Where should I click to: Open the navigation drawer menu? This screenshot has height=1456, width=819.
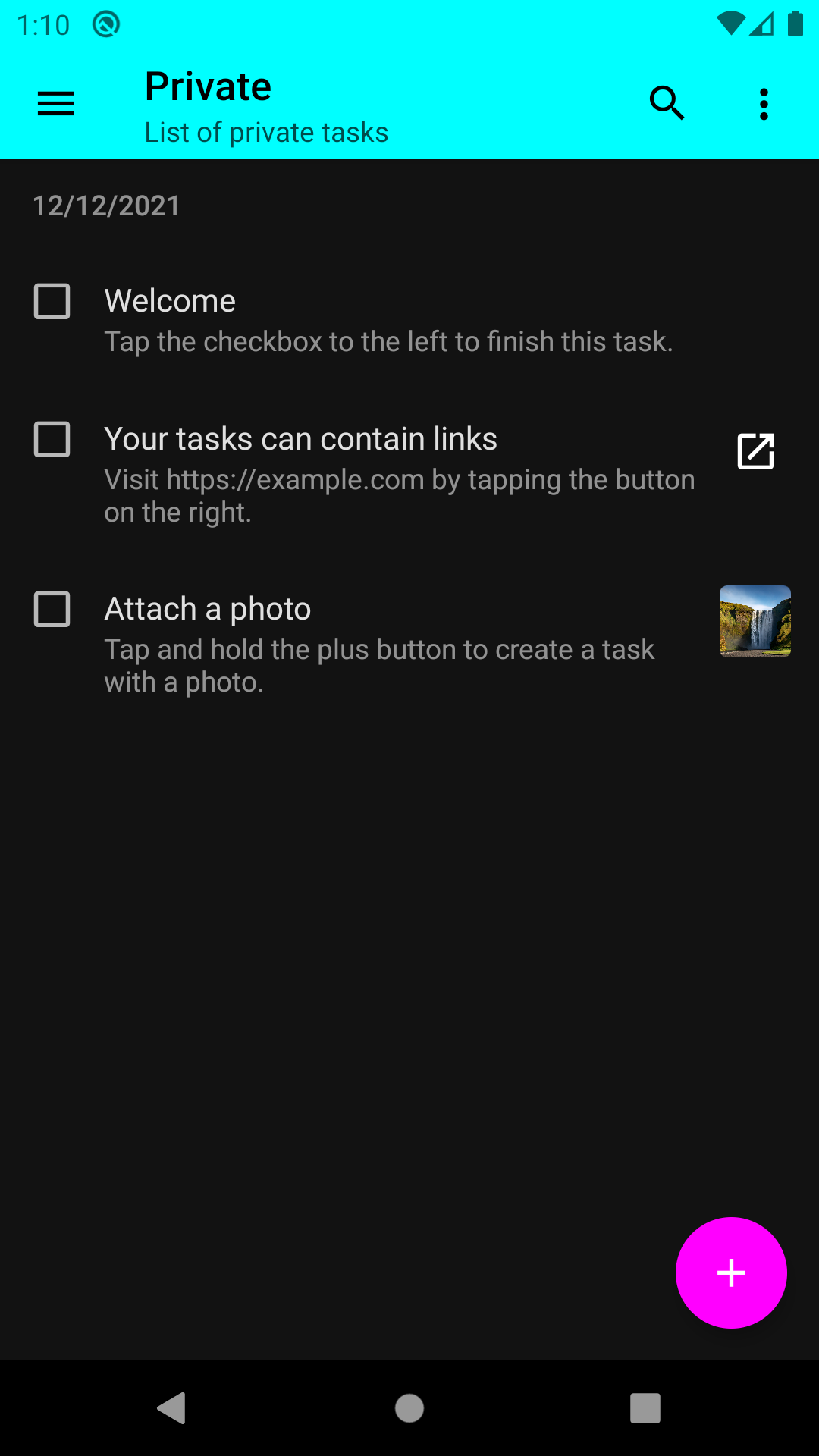point(56,104)
